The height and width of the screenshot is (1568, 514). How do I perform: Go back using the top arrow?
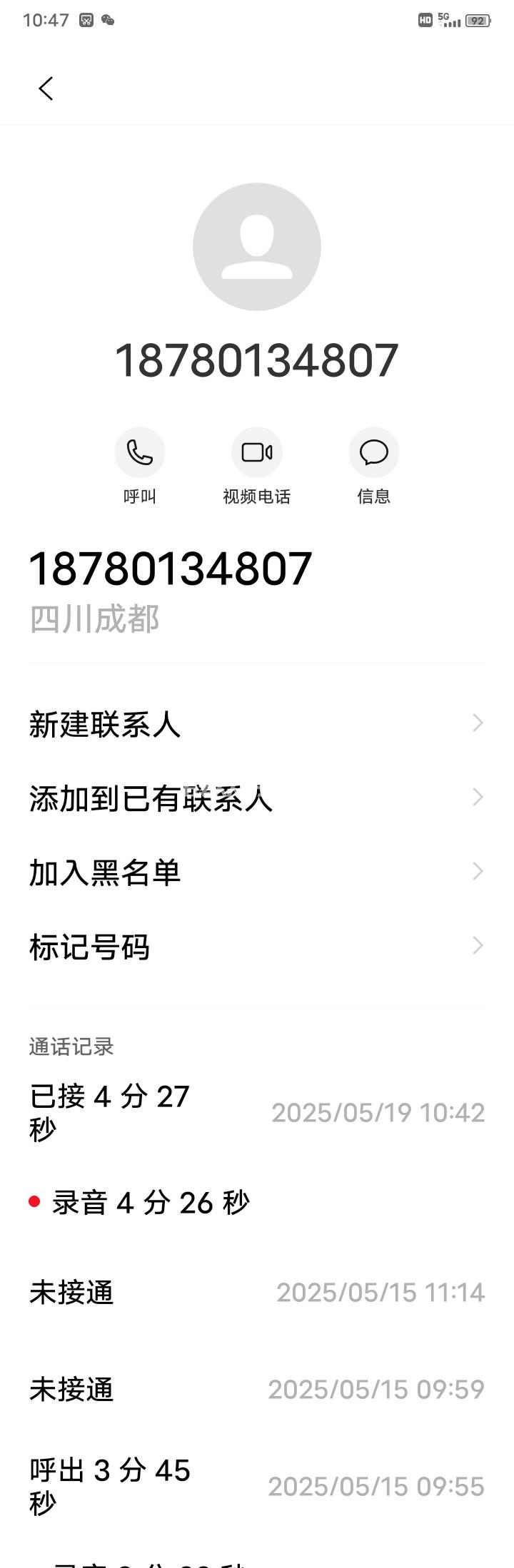[46, 88]
